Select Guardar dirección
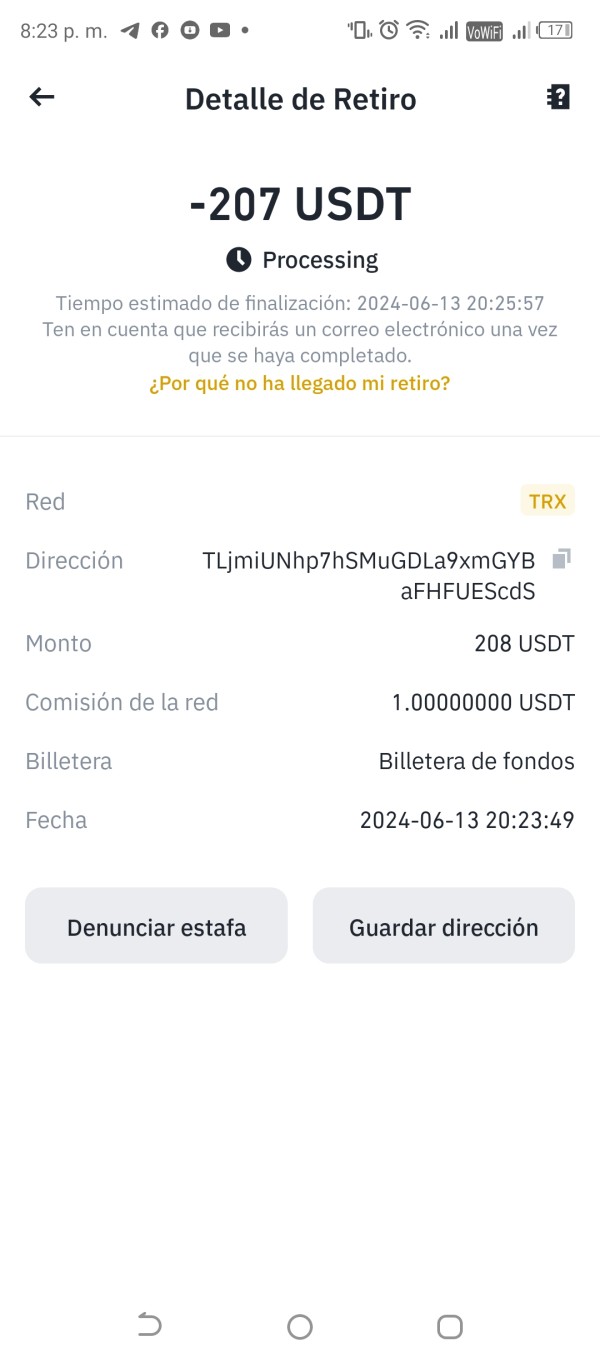The width and height of the screenshot is (600, 1367). click(444, 926)
